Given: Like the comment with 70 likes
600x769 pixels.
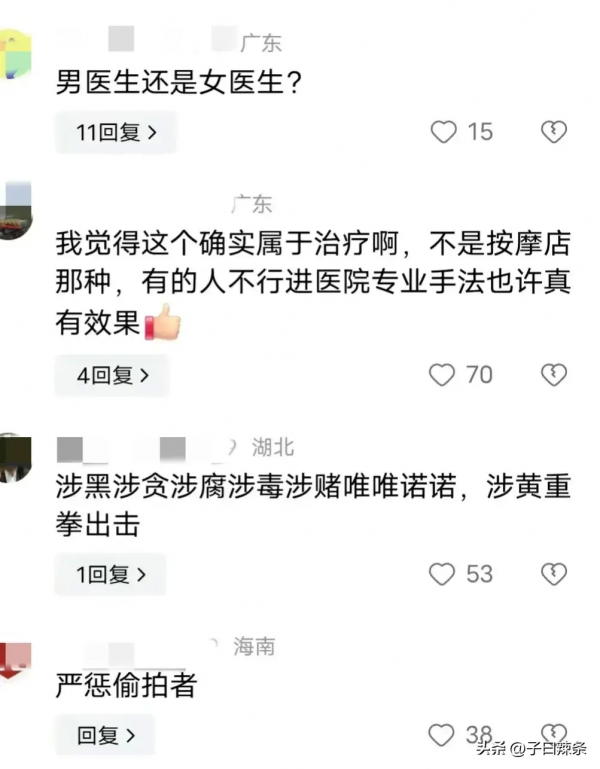Looking at the screenshot, I should click(443, 375).
